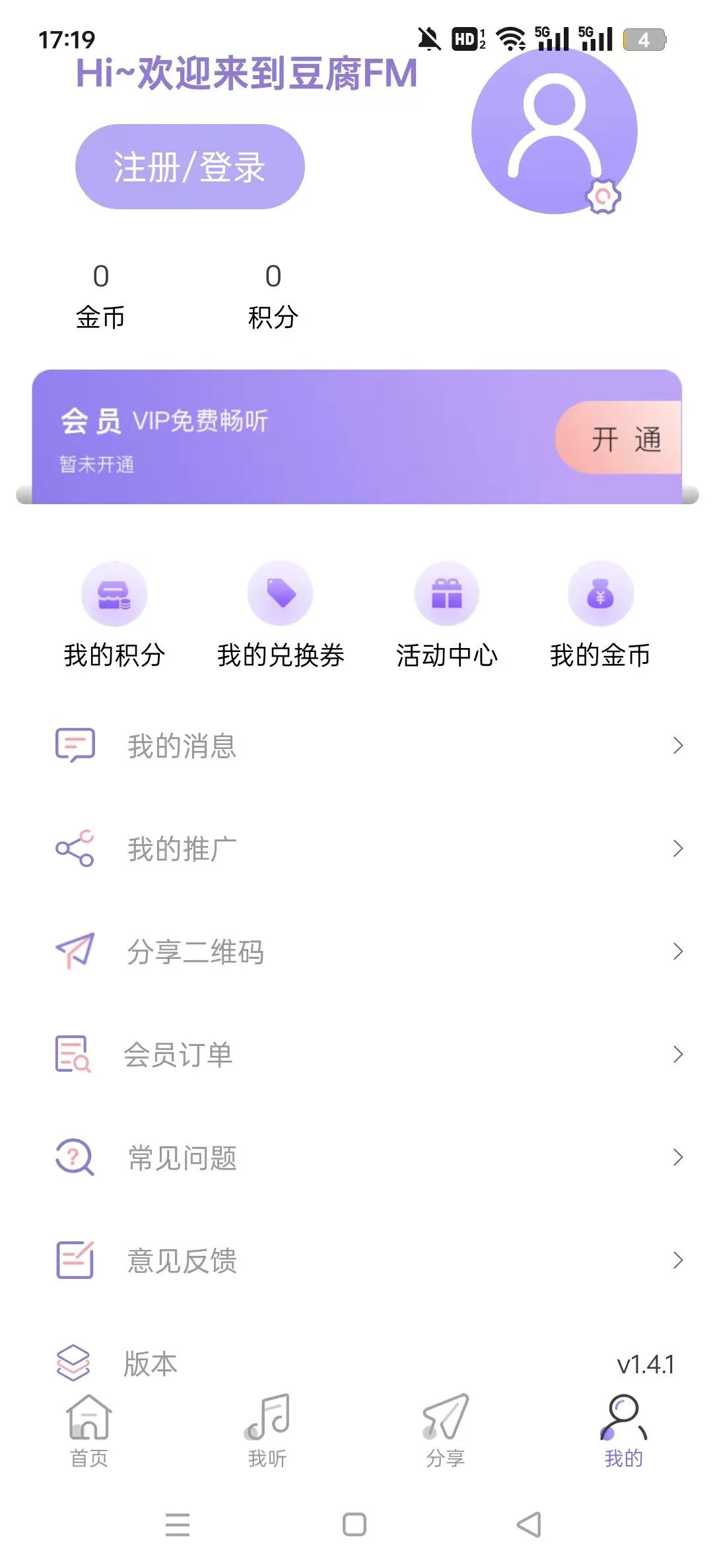
Task: Select the 我的兑换券 tag icon
Action: pos(280,593)
